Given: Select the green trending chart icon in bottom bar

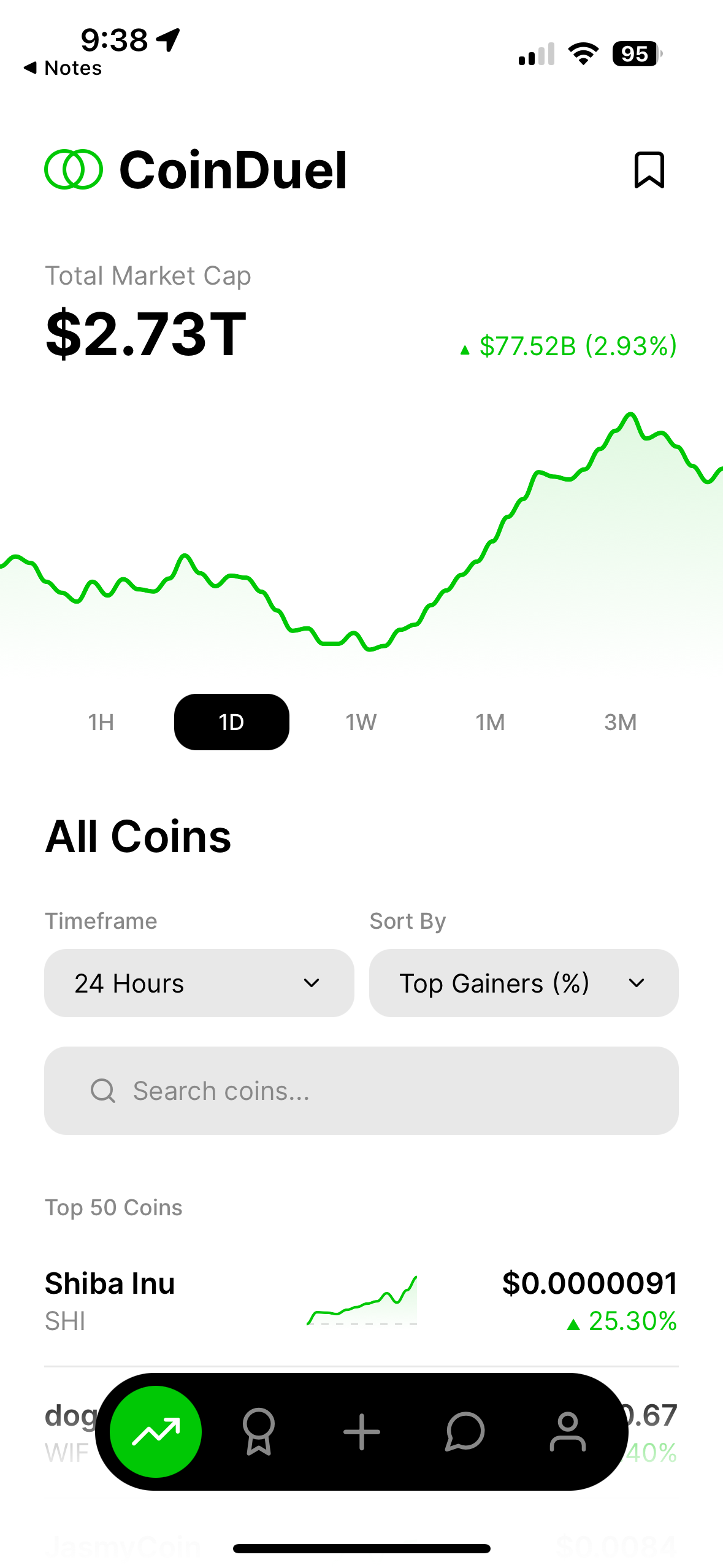Looking at the screenshot, I should pyautogui.click(x=156, y=1431).
